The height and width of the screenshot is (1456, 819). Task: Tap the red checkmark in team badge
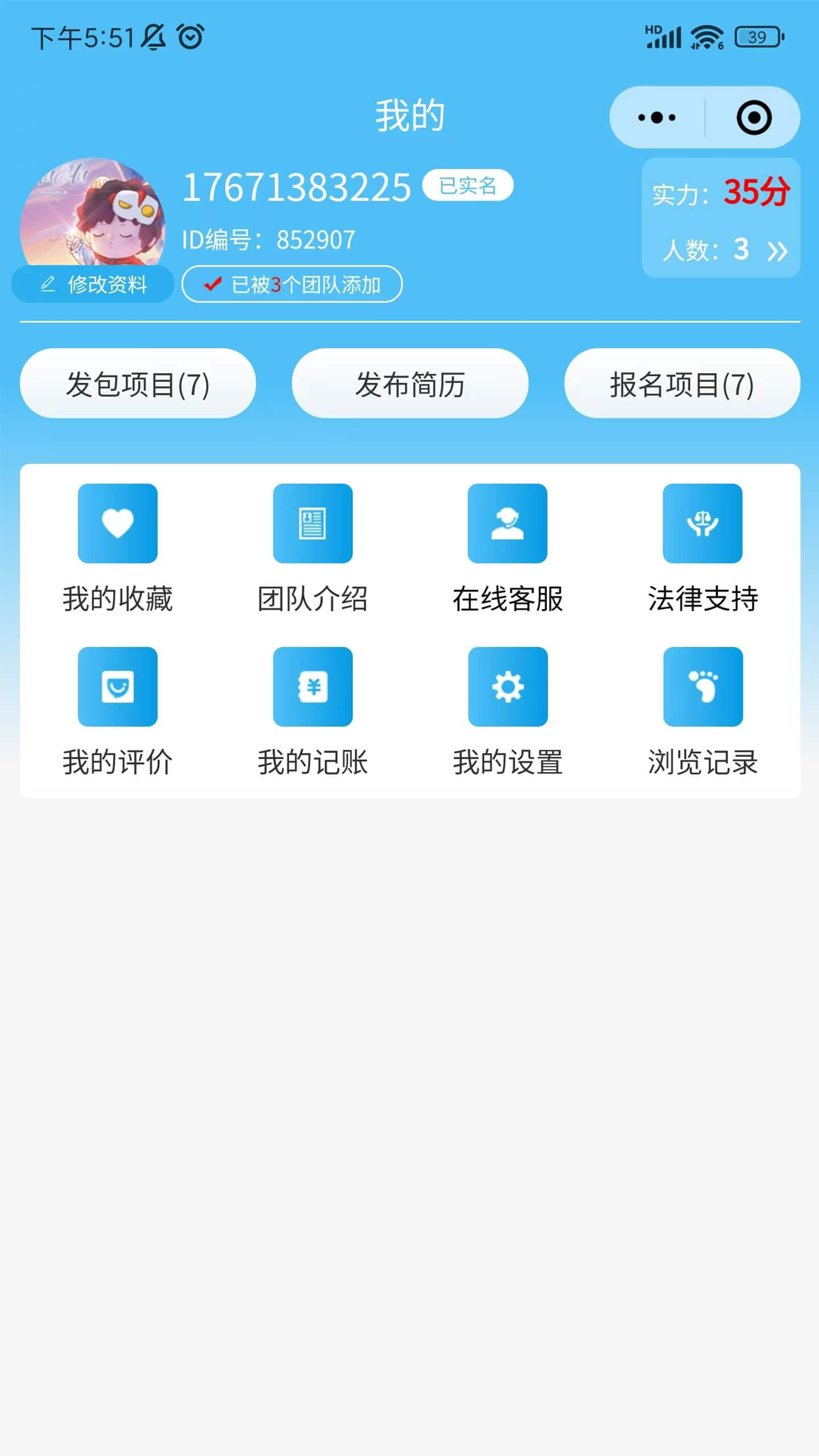pos(212,284)
